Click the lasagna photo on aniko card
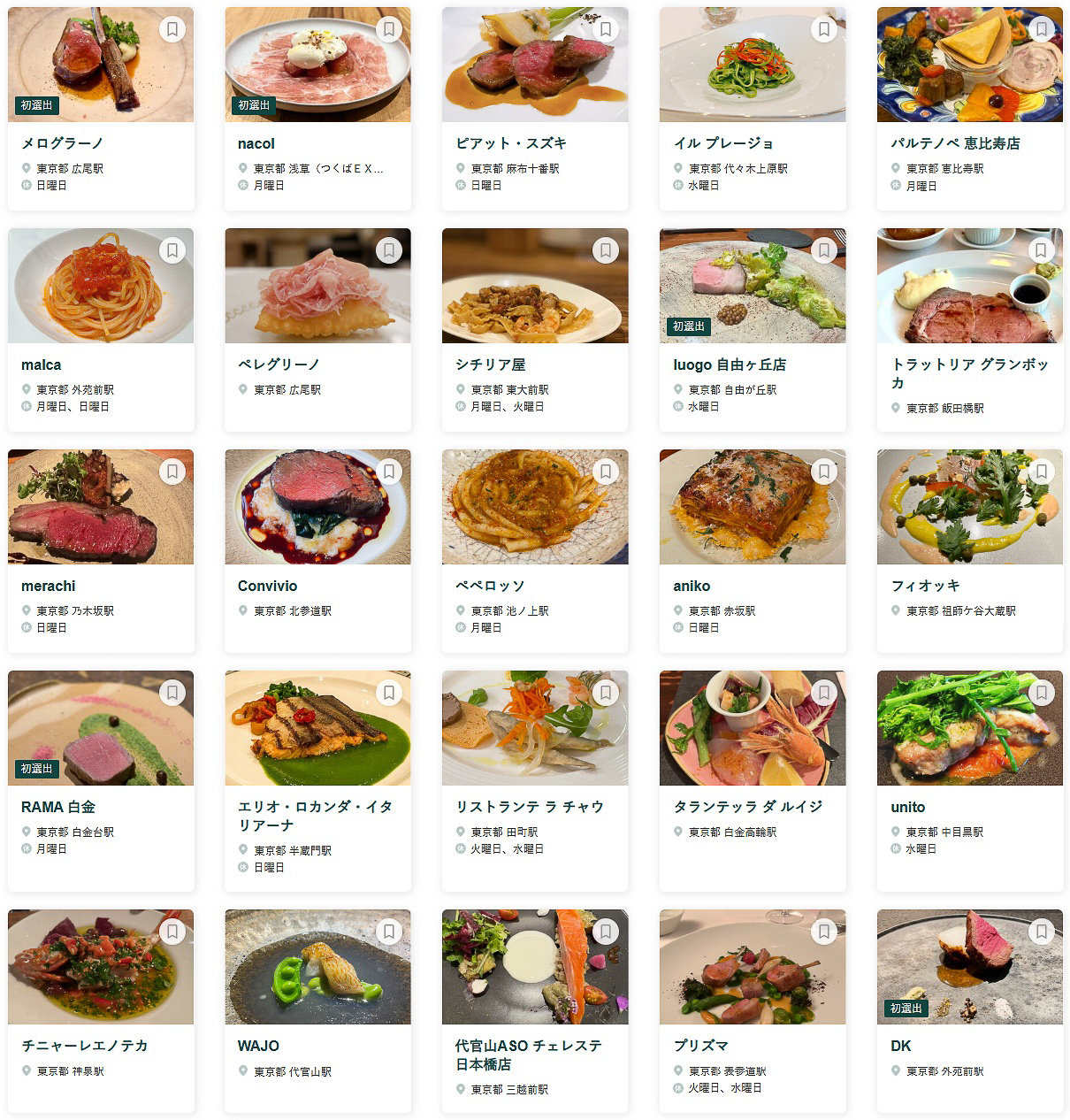1070x1120 pixels. click(752, 506)
